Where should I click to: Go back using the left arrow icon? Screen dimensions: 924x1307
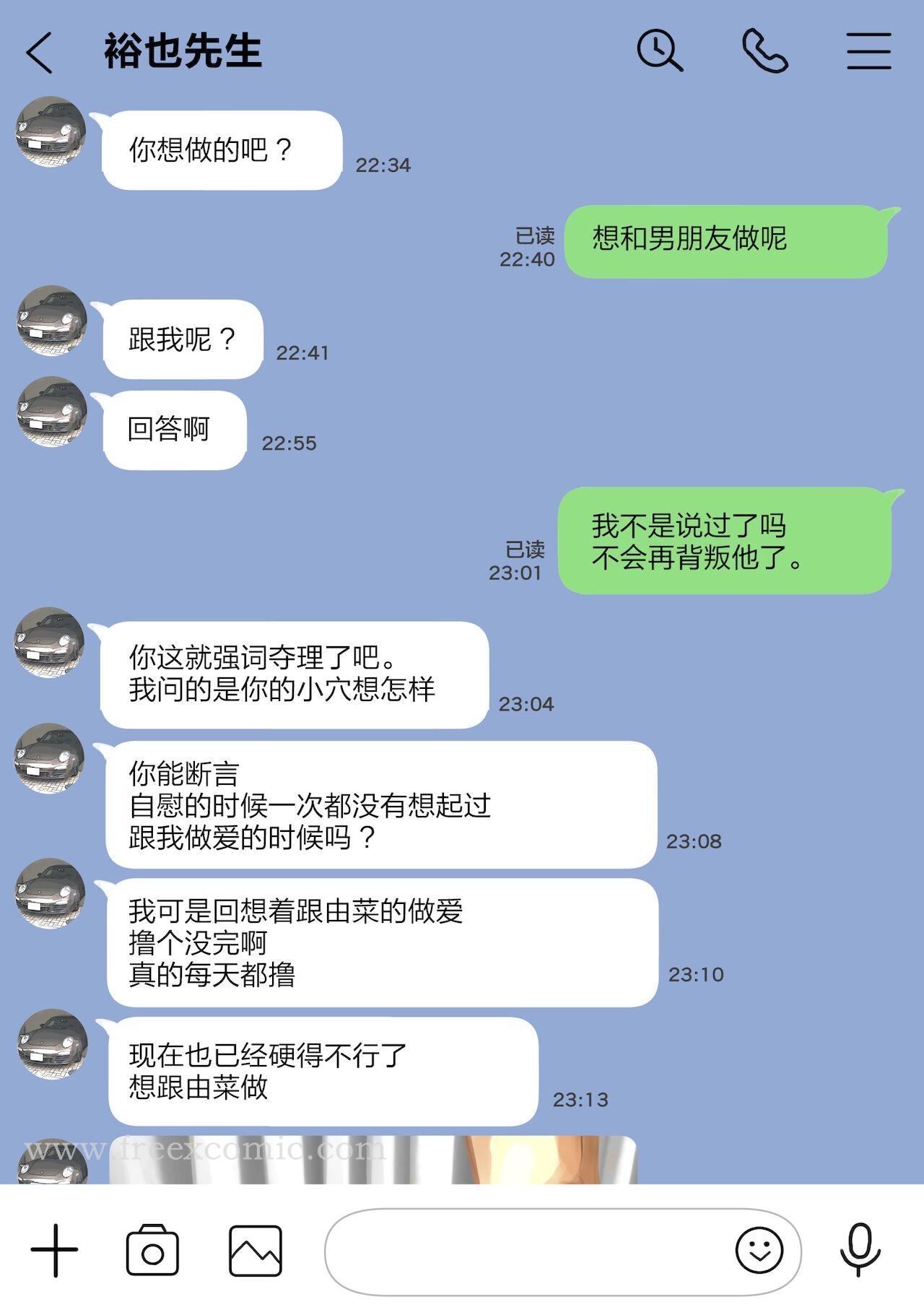(41, 52)
